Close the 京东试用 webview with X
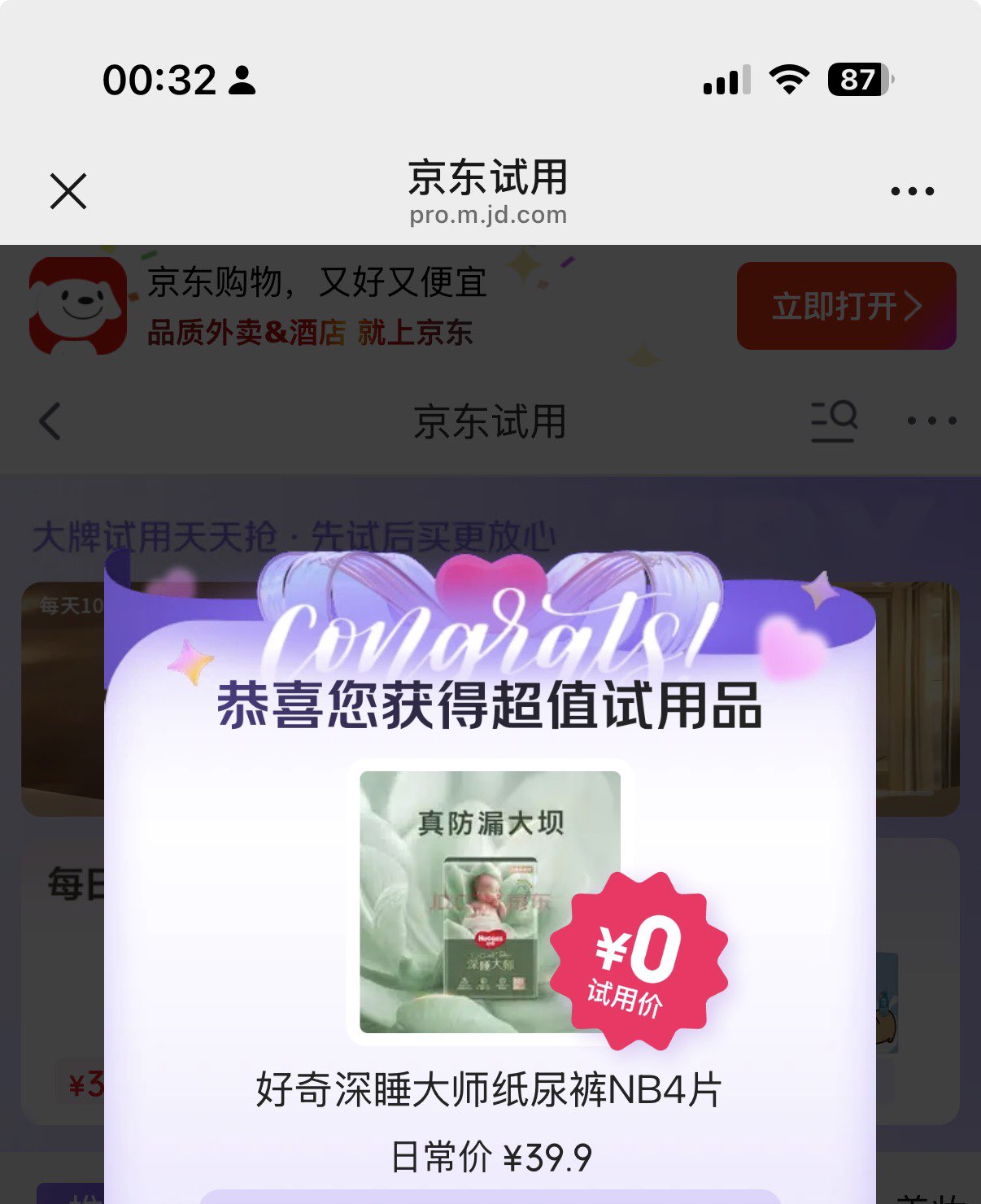This screenshot has height=1204, width=981. [x=68, y=191]
